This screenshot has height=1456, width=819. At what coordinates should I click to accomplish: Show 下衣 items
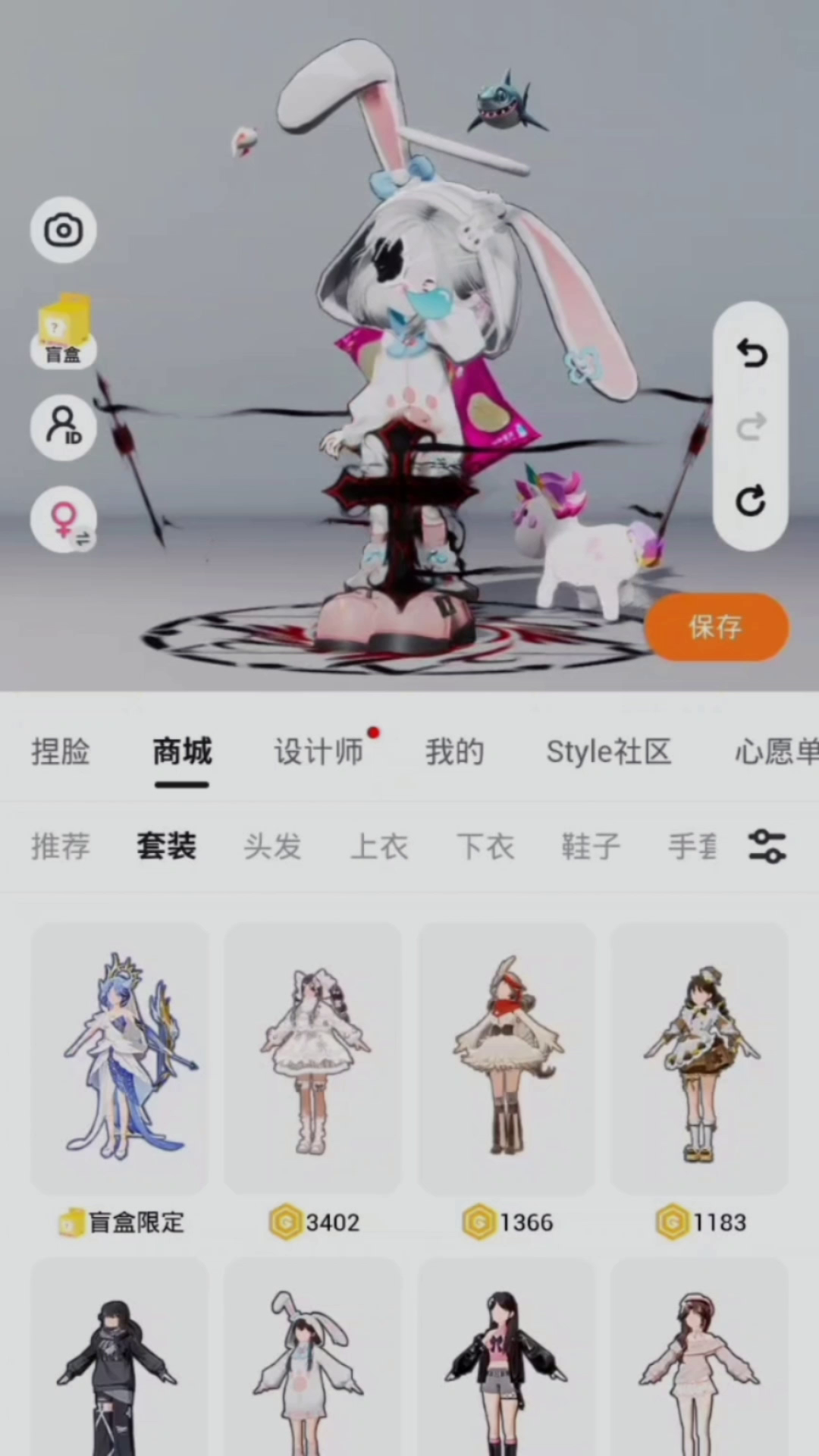(485, 846)
